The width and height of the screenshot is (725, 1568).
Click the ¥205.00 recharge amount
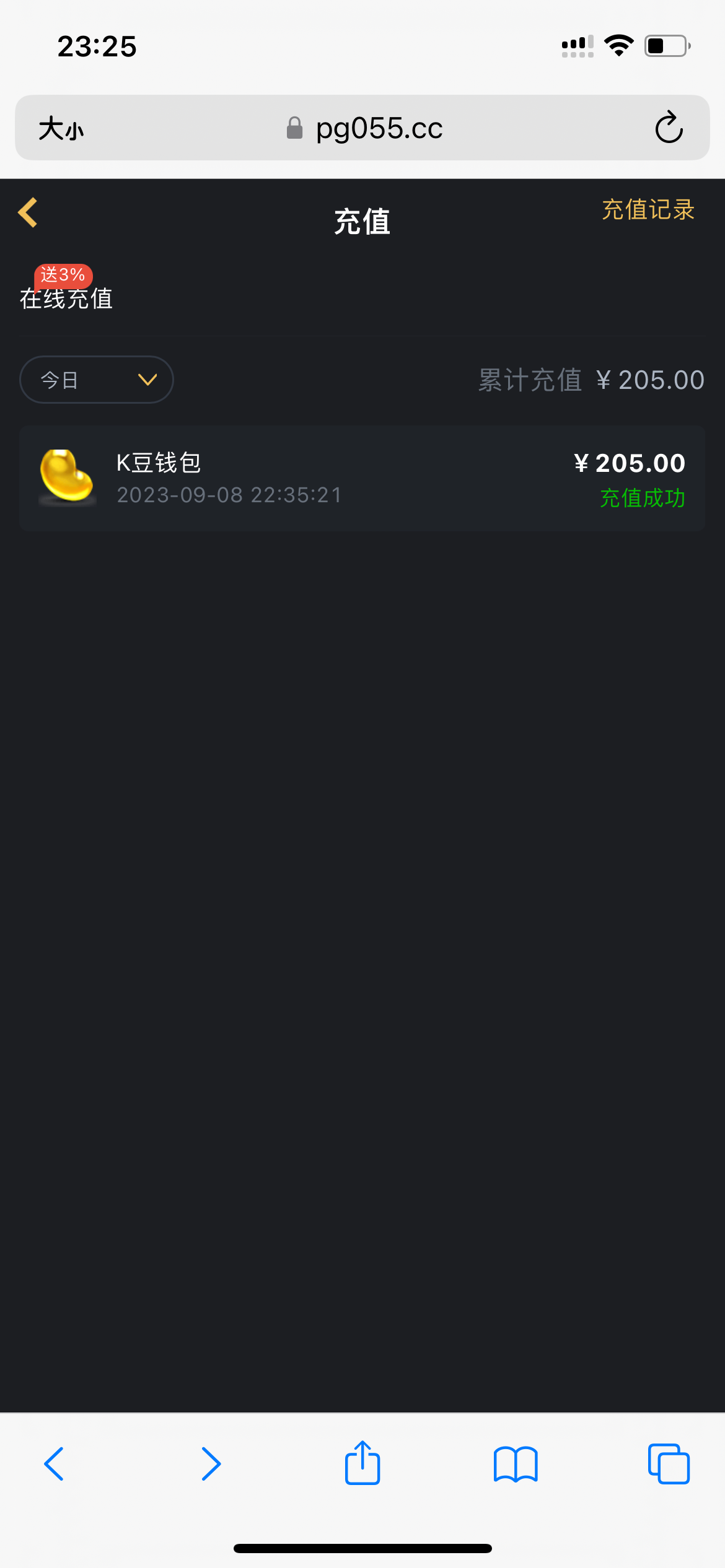[629, 463]
